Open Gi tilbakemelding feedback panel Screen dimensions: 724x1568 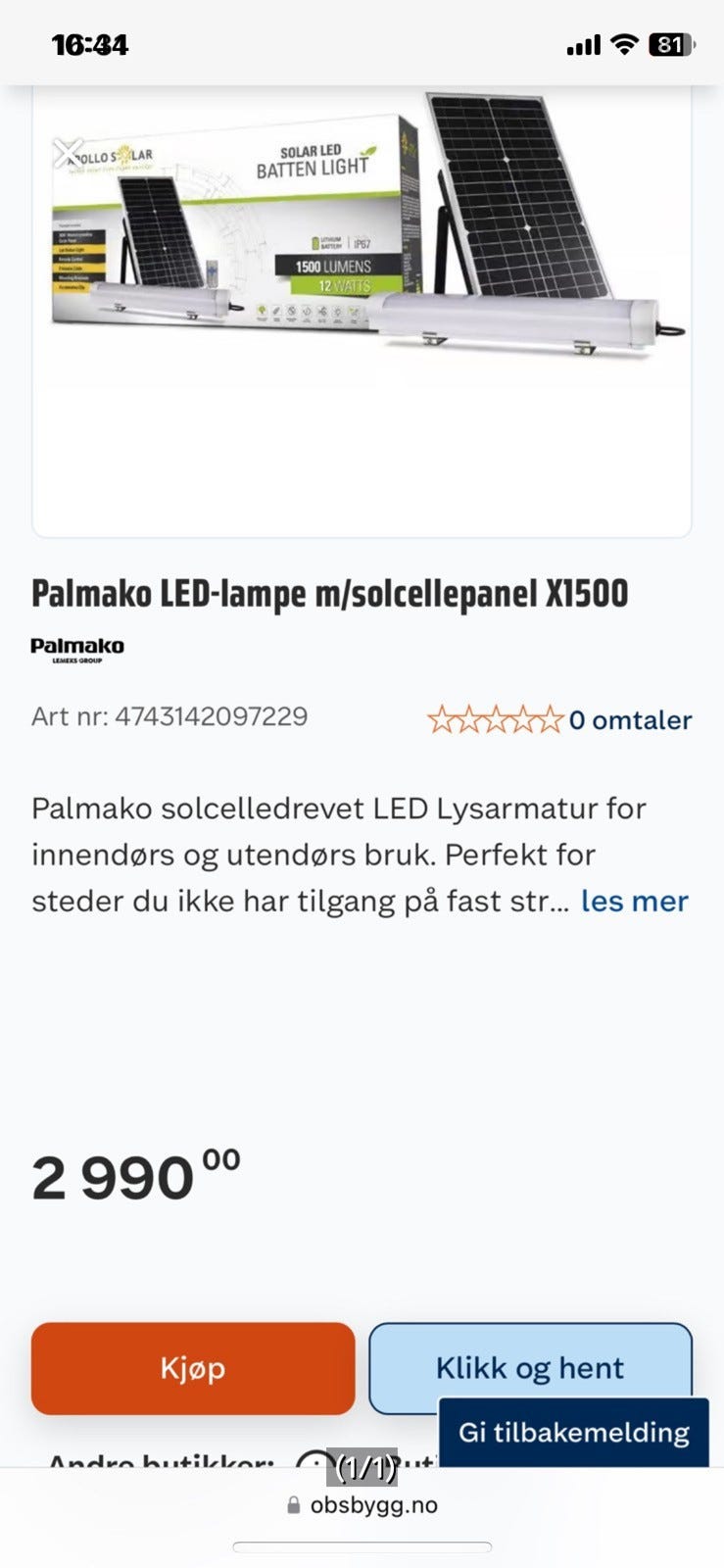point(573,1433)
